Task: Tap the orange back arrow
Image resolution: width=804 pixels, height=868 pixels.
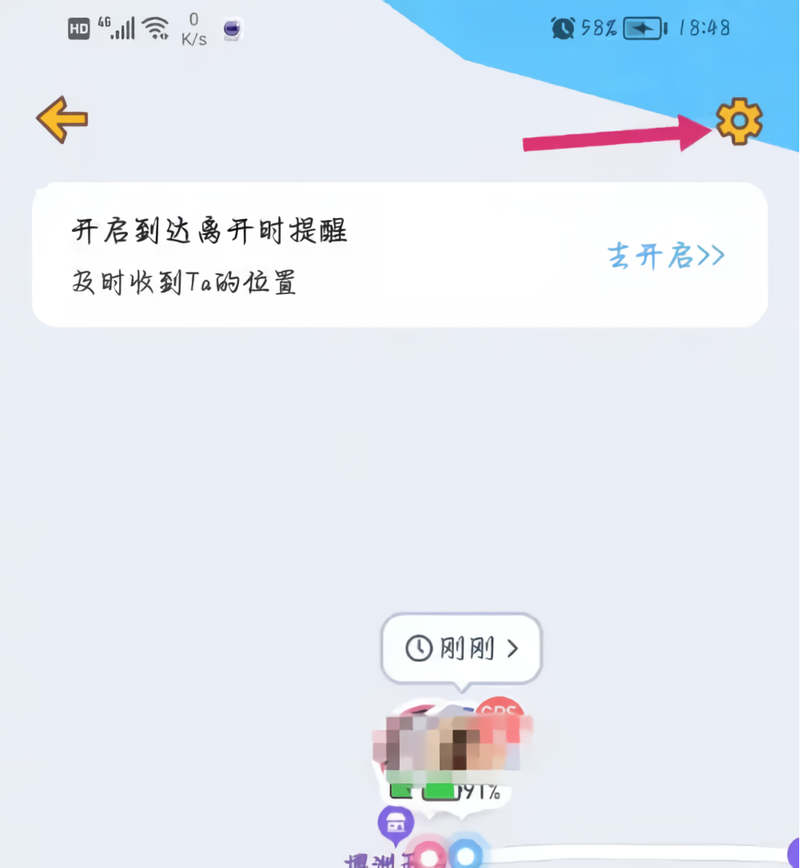Action: (x=60, y=118)
